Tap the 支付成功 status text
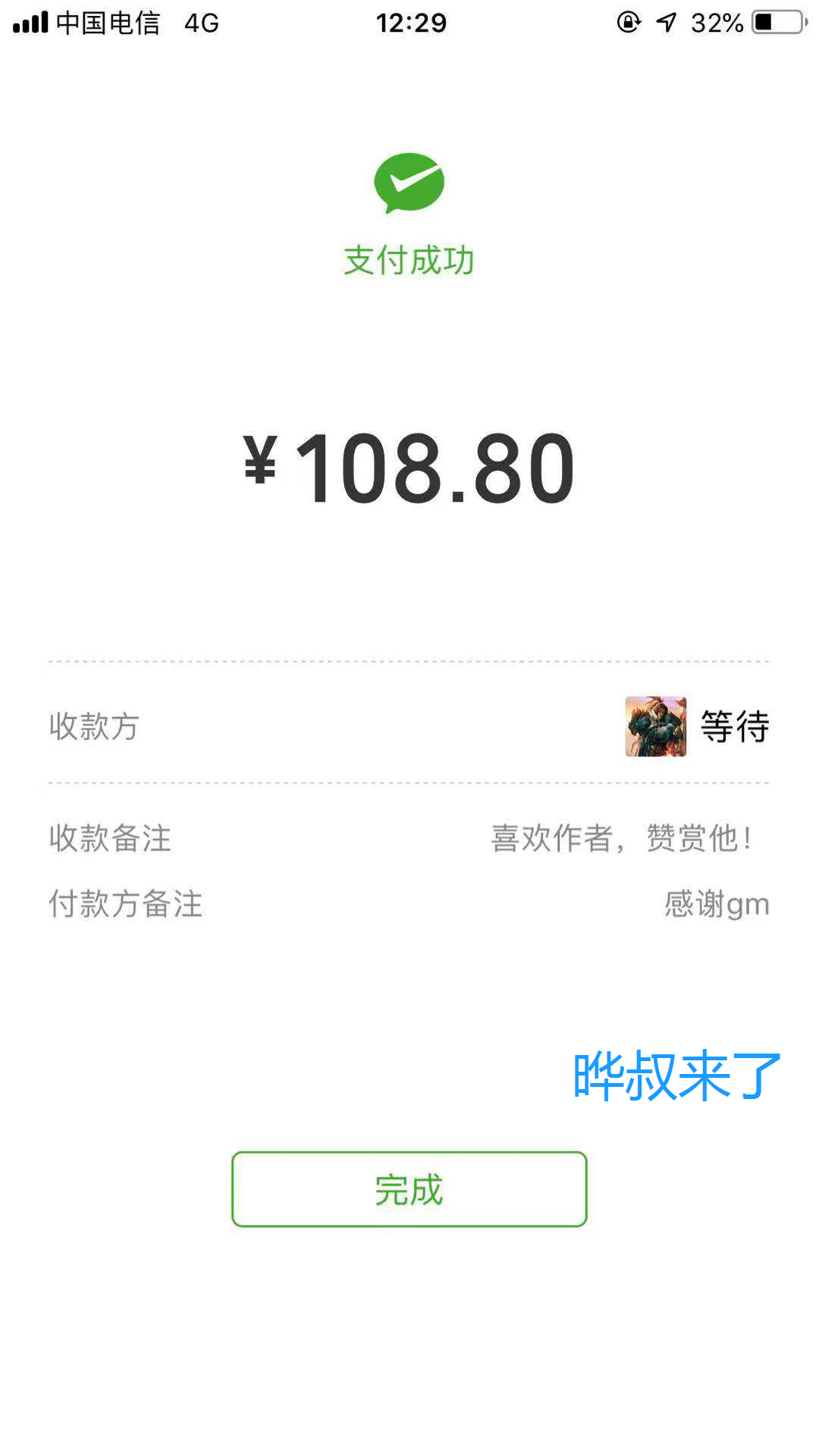This screenshot has height=1456, width=819. pyautogui.click(x=409, y=258)
